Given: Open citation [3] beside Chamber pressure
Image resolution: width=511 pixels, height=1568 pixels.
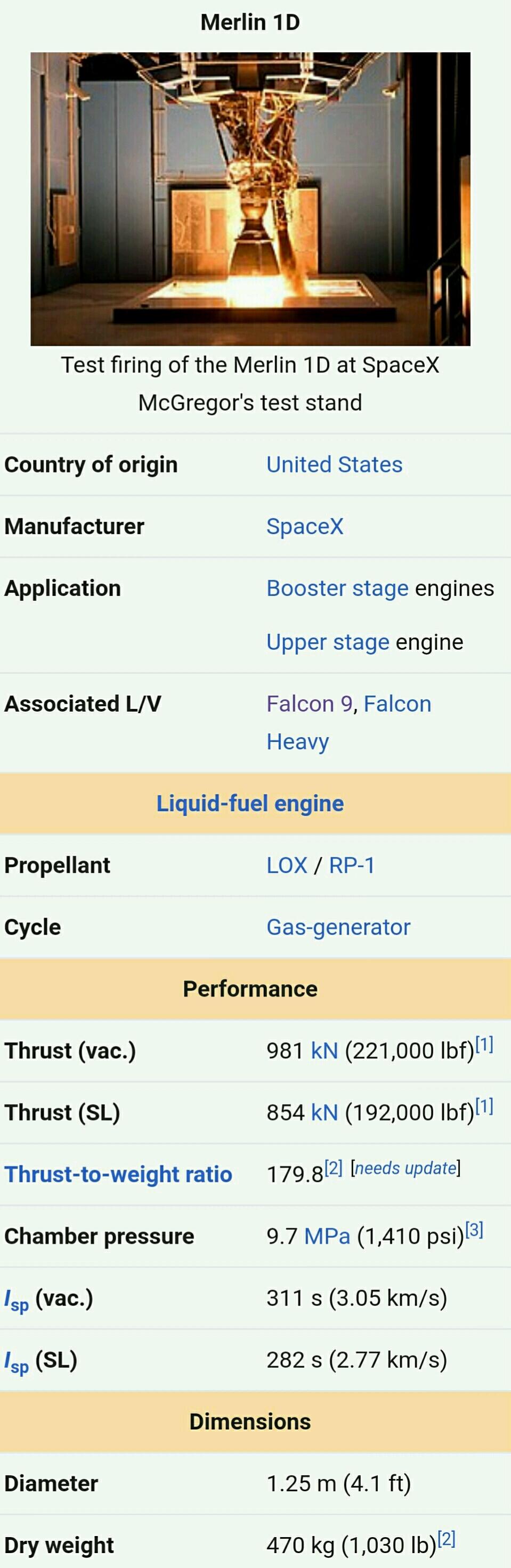Looking at the screenshot, I should (474, 1230).
